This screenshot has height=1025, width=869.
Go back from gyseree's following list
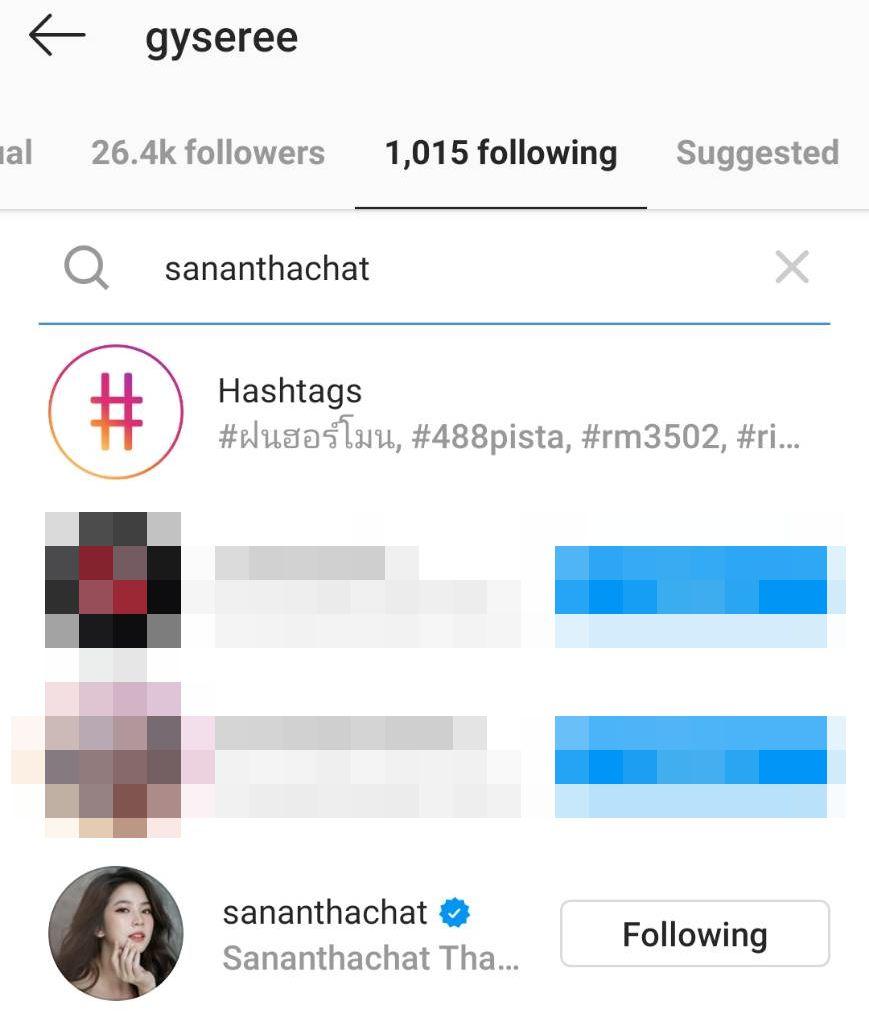pos(57,37)
